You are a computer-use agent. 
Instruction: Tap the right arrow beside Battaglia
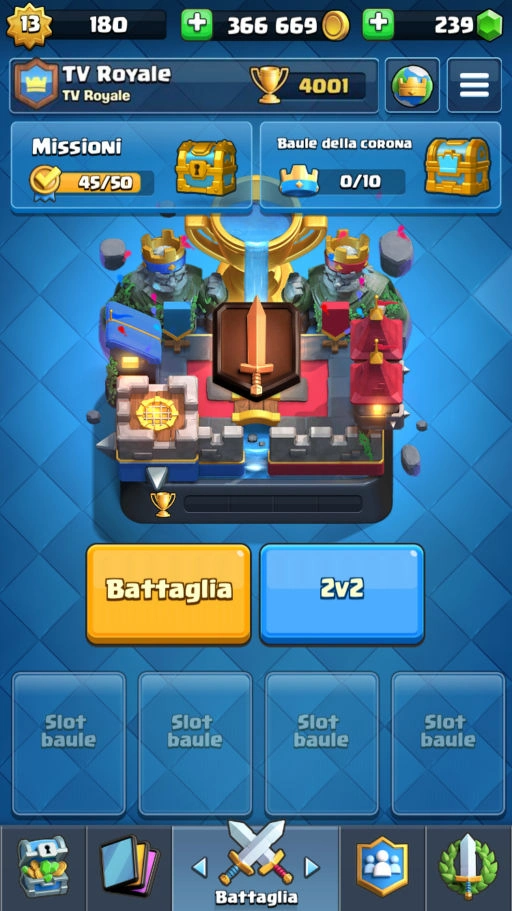click(x=312, y=867)
